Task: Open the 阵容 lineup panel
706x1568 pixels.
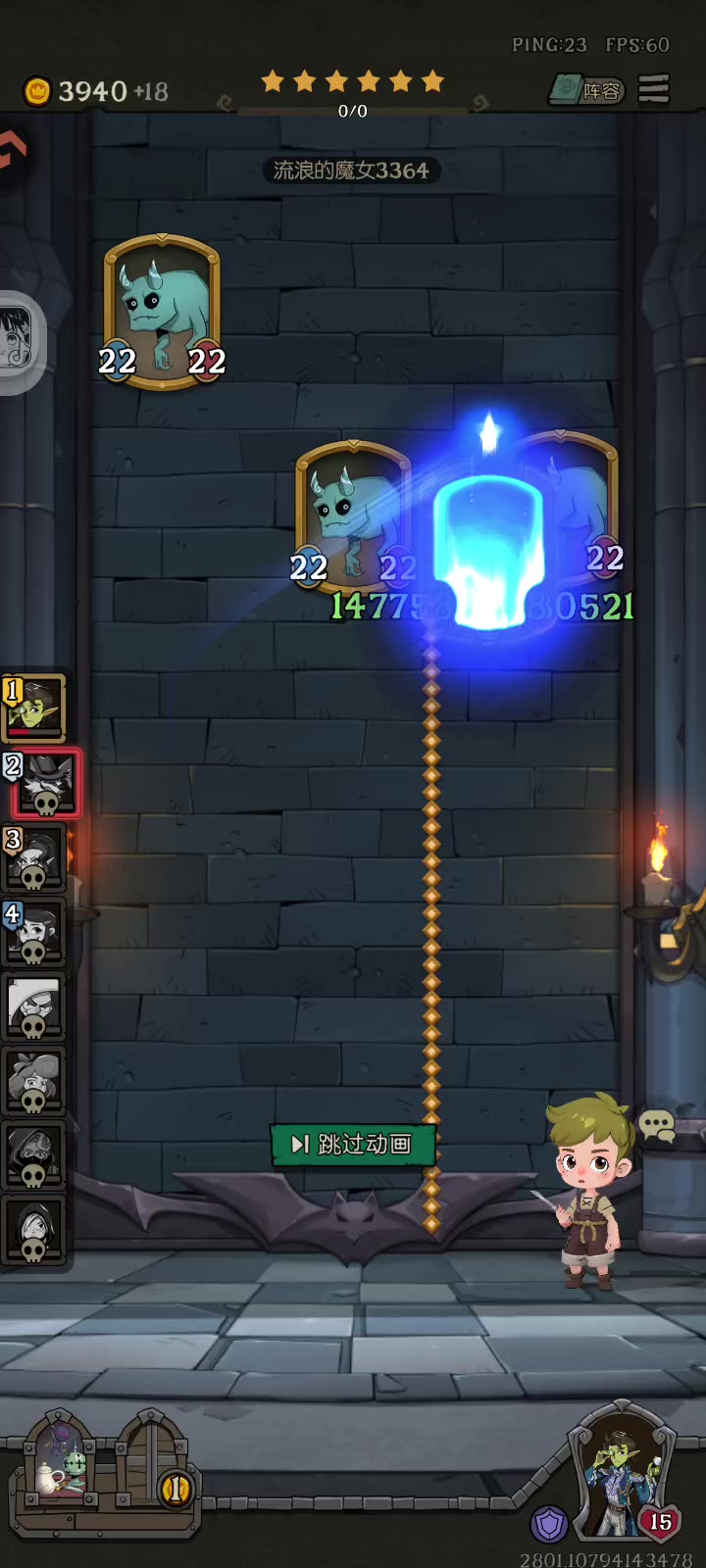Action: [587, 91]
